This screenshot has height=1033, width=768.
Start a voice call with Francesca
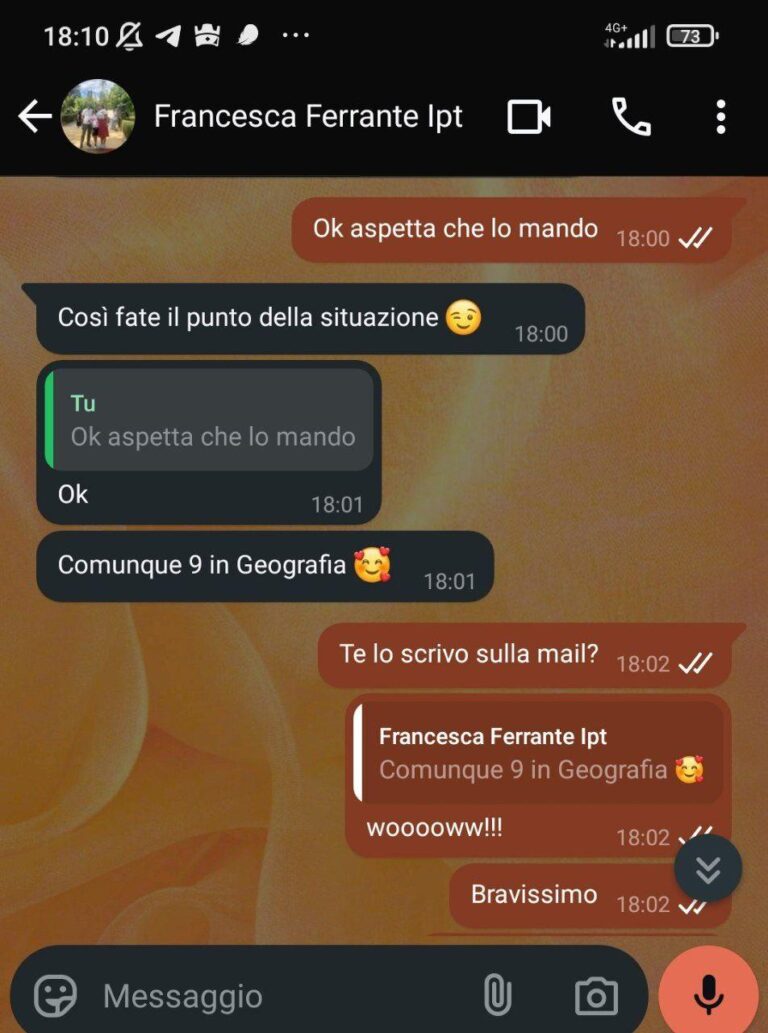click(631, 117)
